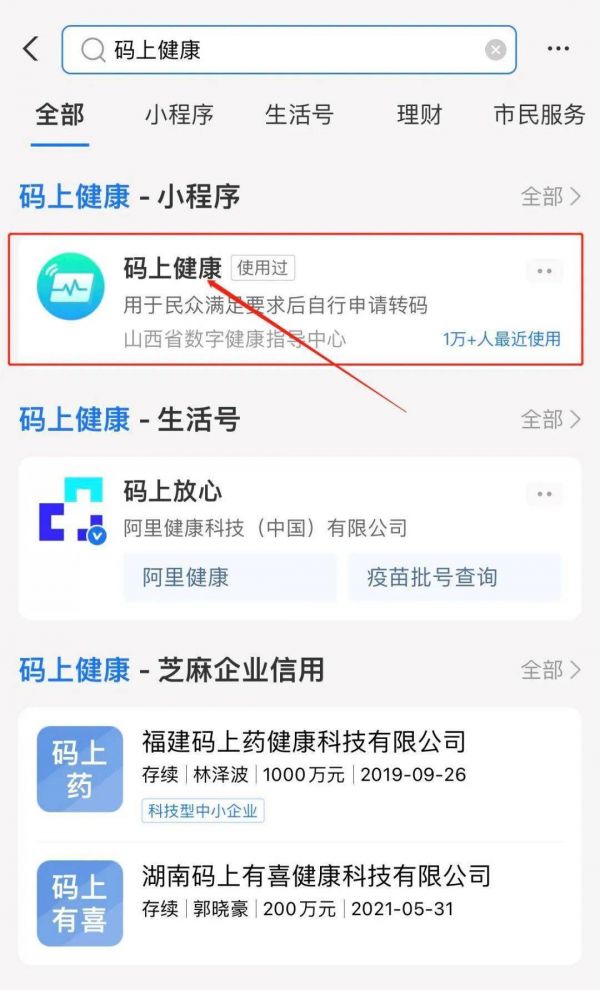Go back using the top-left arrow
The width and height of the screenshot is (600, 990).
31,49
